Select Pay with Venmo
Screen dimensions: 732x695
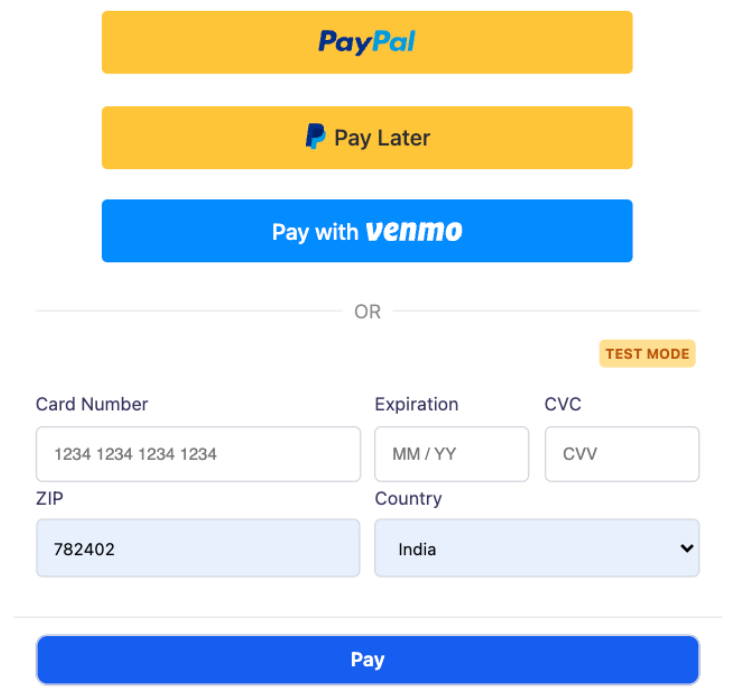367,231
